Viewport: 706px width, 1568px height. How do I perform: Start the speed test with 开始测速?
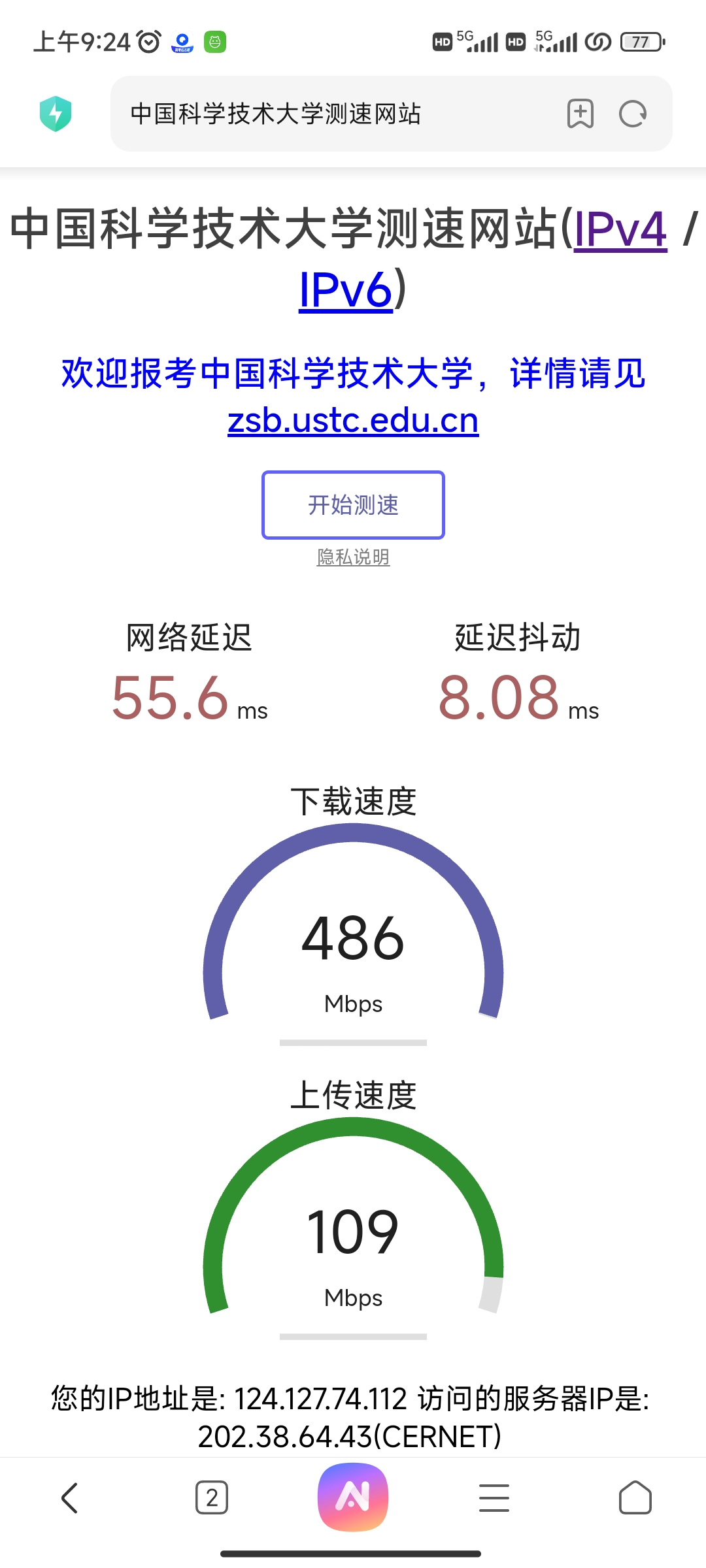click(353, 504)
